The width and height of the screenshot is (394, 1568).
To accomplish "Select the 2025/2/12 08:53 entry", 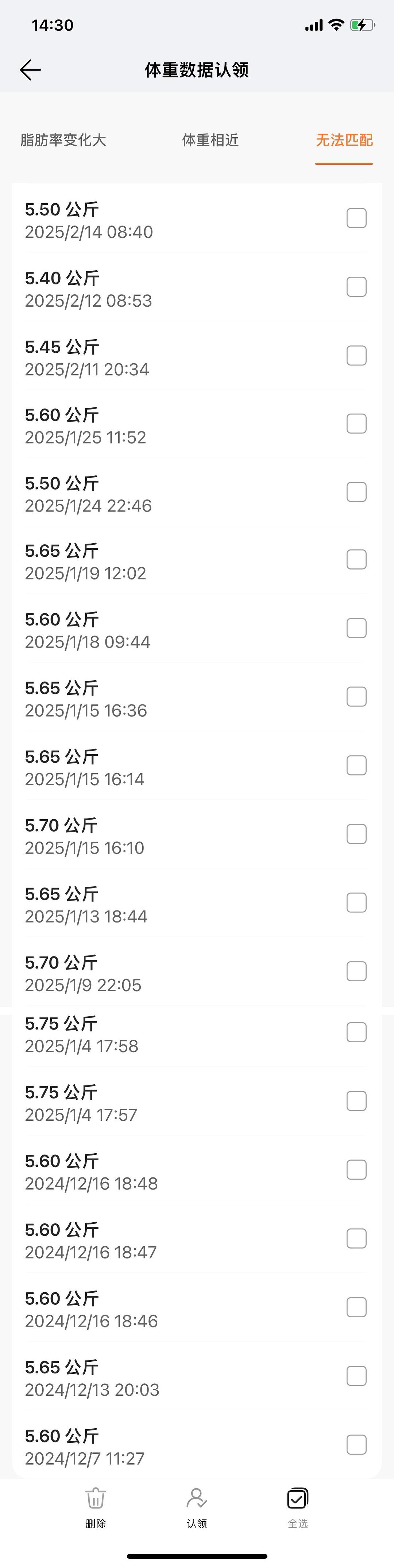I will (x=356, y=287).
